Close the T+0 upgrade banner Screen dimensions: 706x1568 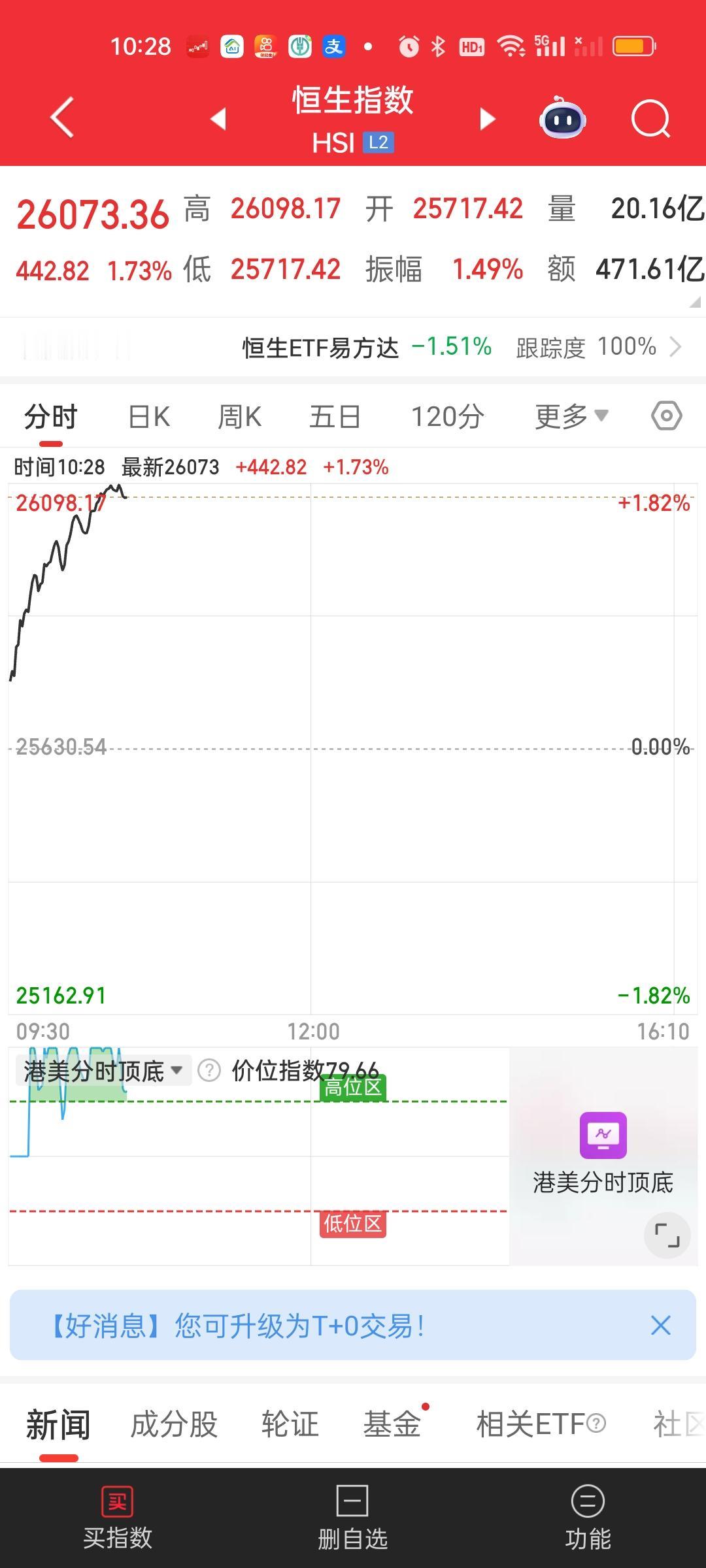(x=660, y=1325)
